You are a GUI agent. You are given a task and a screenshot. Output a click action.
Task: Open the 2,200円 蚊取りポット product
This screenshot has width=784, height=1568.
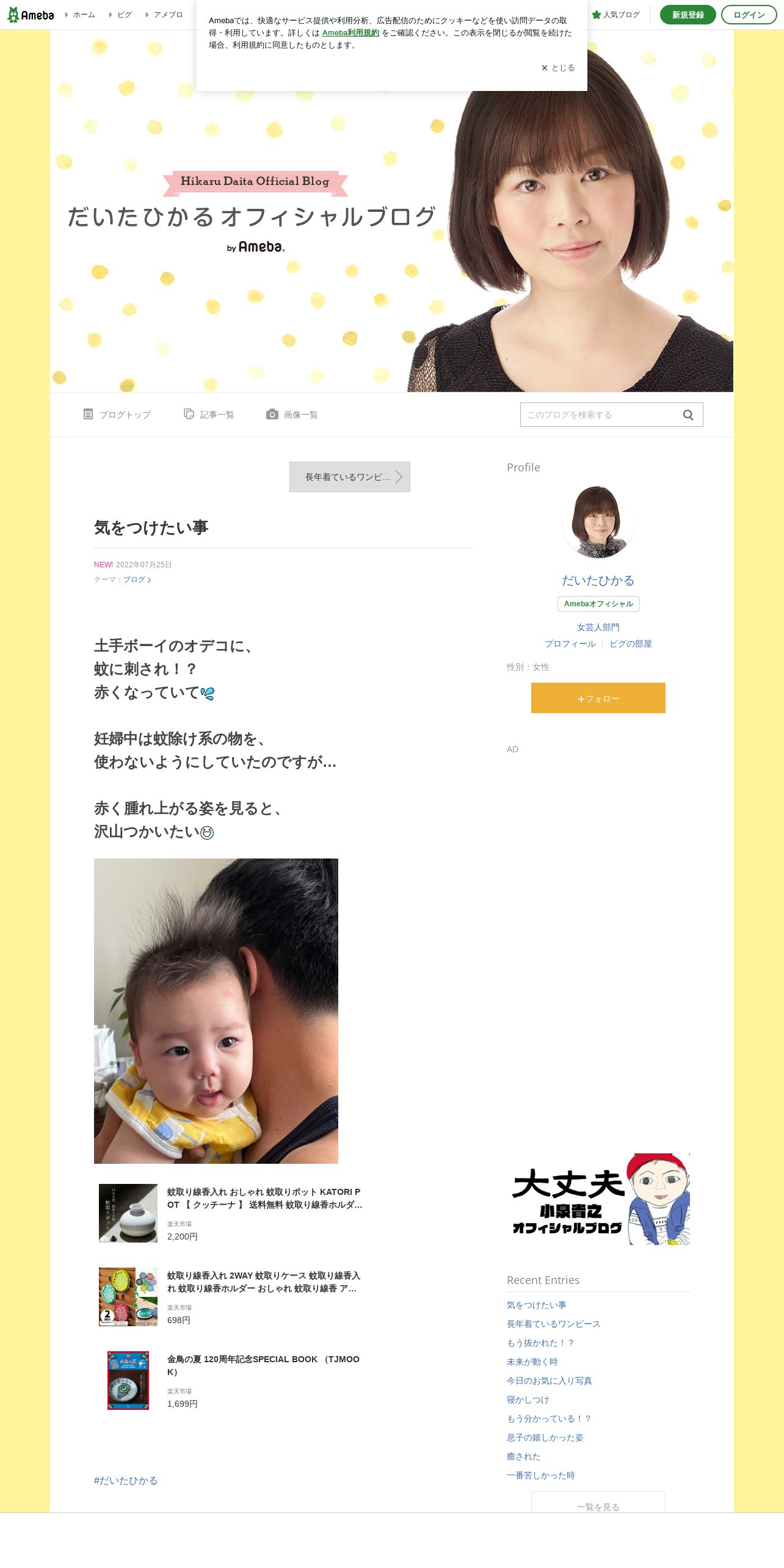[x=232, y=1213]
